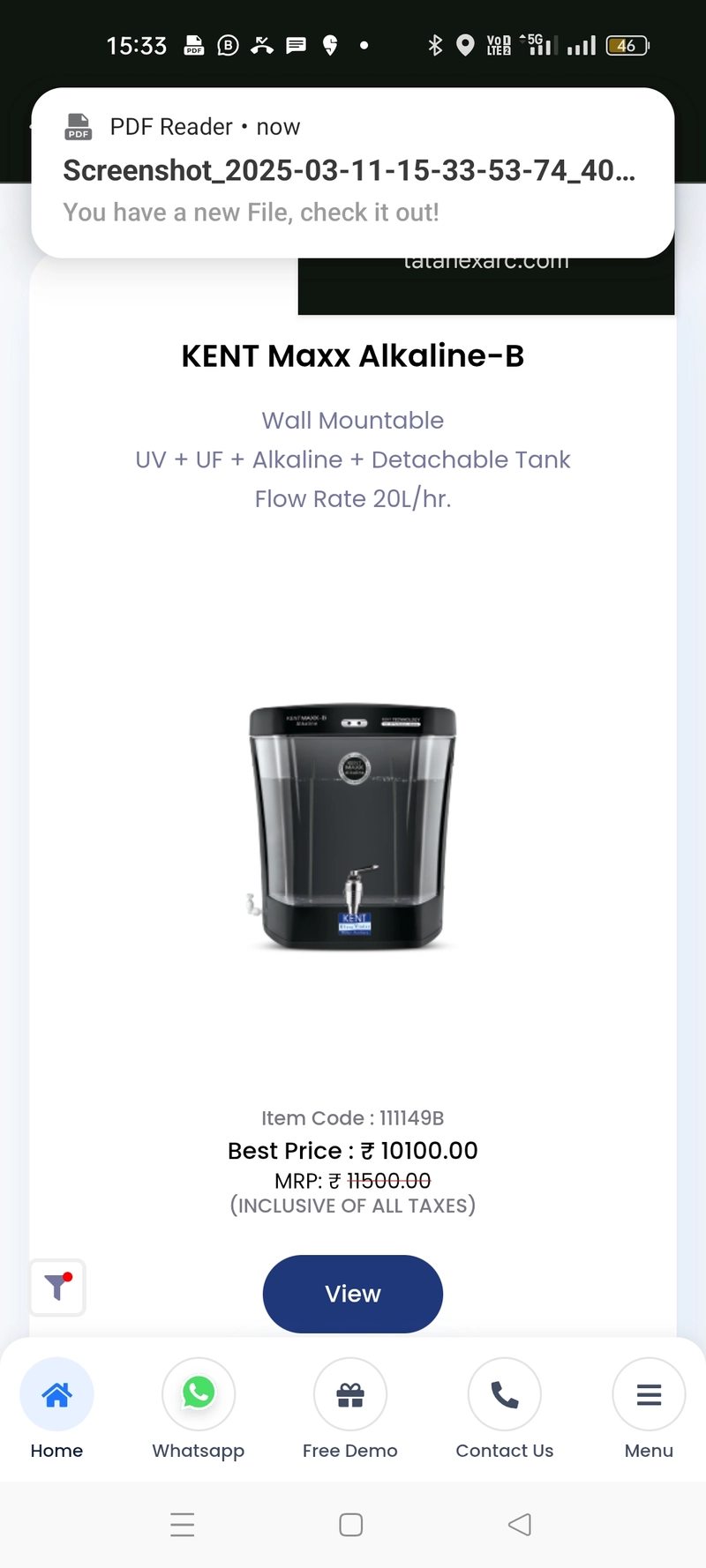Screen dimensions: 706x1568
Task: Open the floating filter funnel icon
Action: pyautogui.click(x=57, y=1288)
